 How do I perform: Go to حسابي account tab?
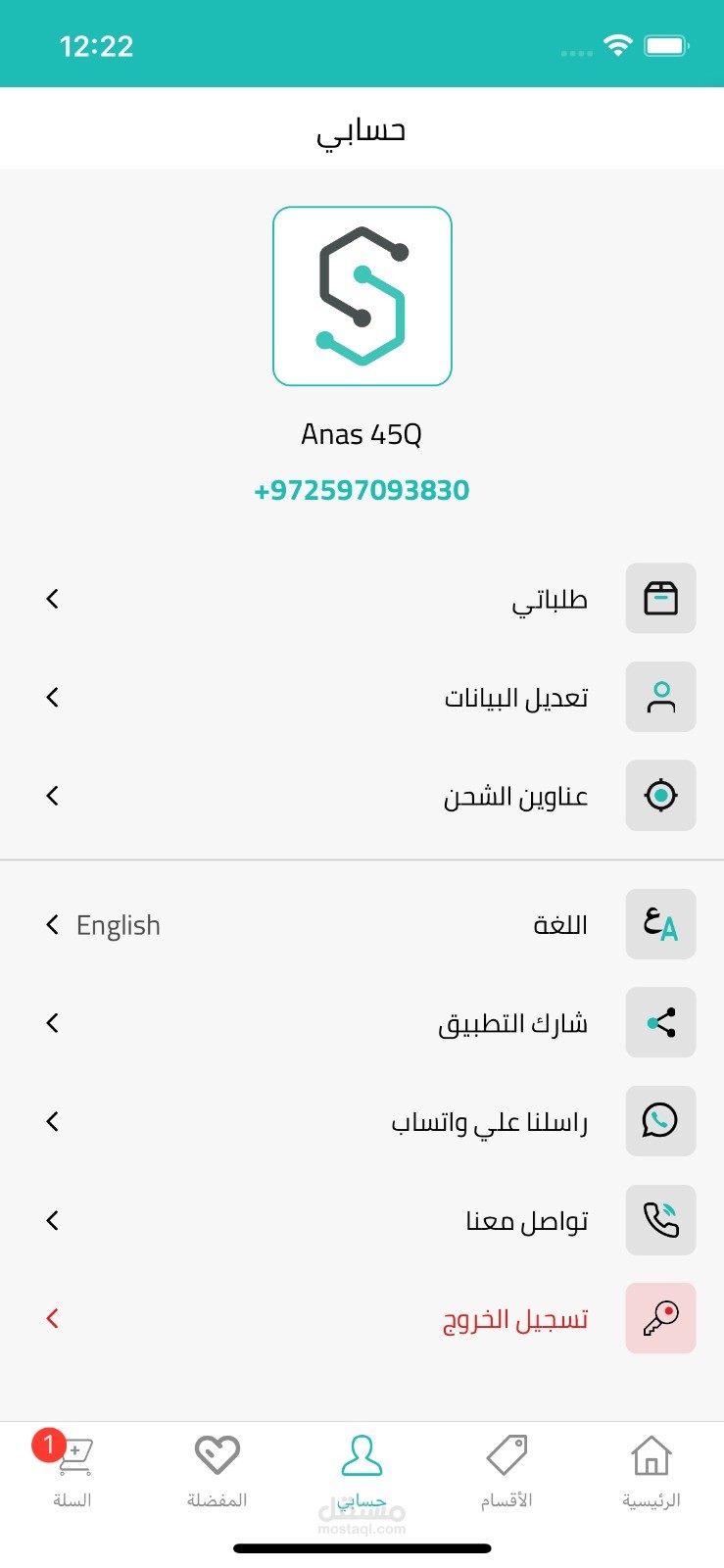pos(362,1469)
